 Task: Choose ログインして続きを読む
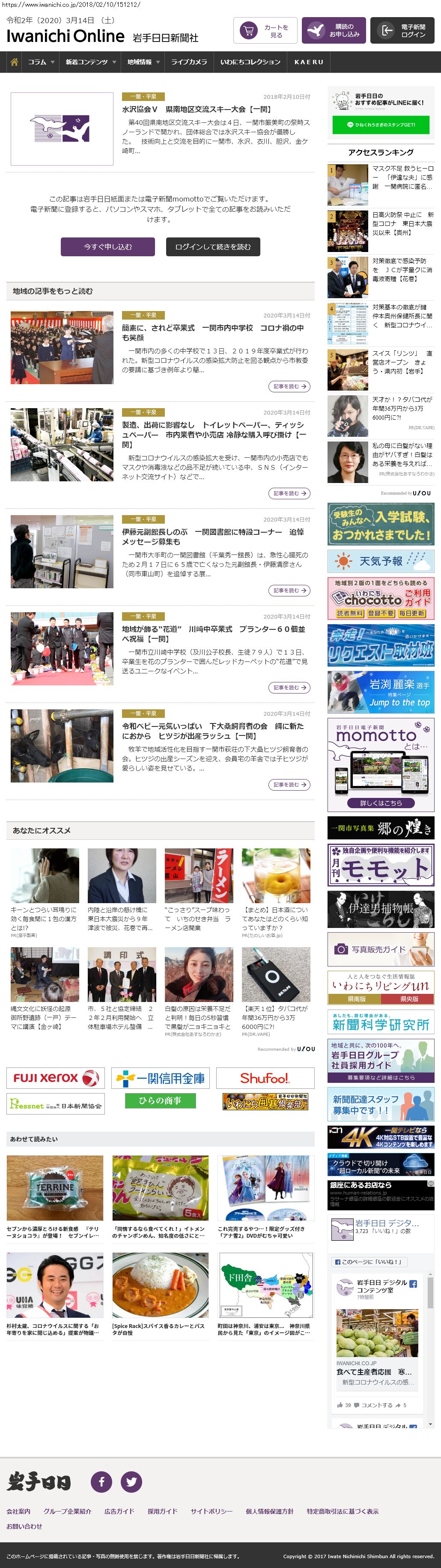[x=213, y=246]
